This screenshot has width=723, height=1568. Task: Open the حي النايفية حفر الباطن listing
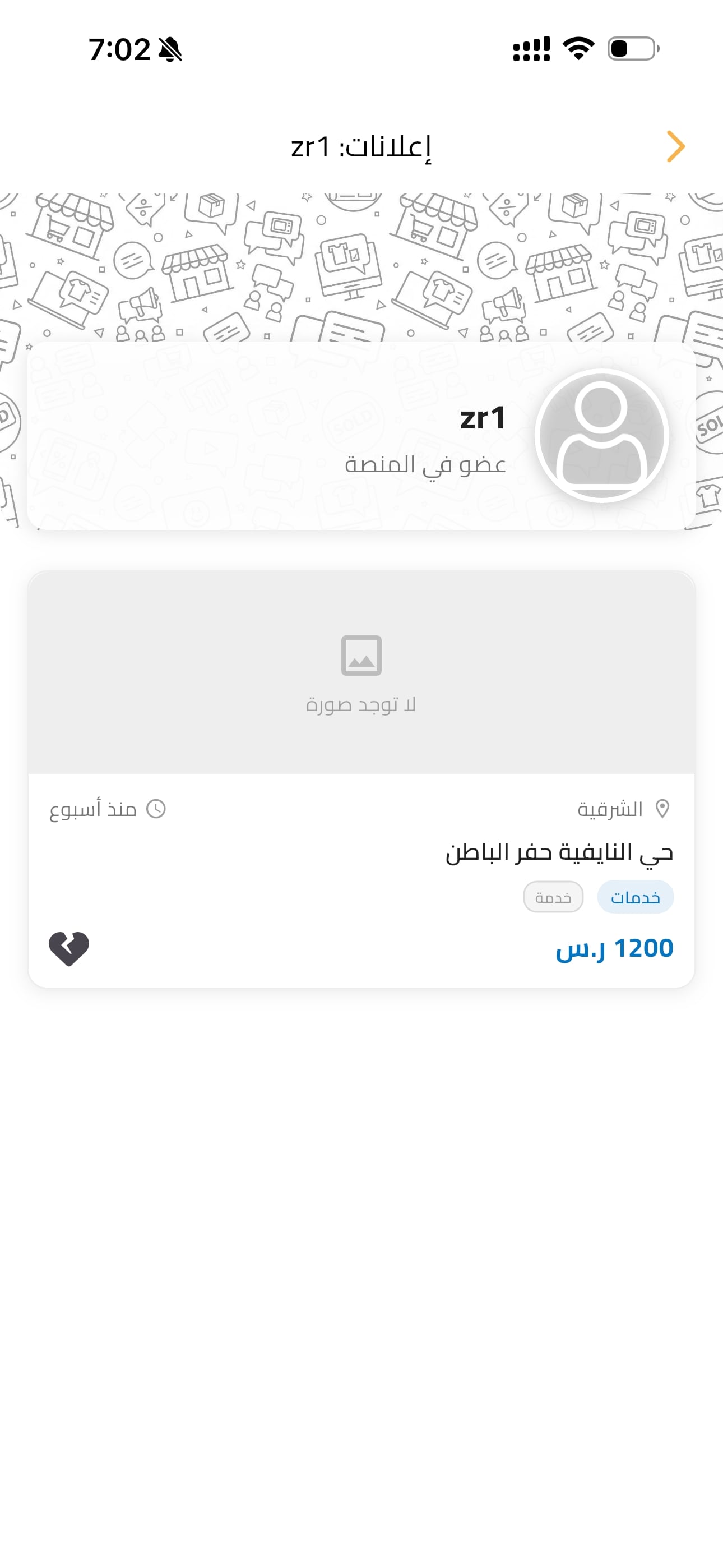pos(559,852)
